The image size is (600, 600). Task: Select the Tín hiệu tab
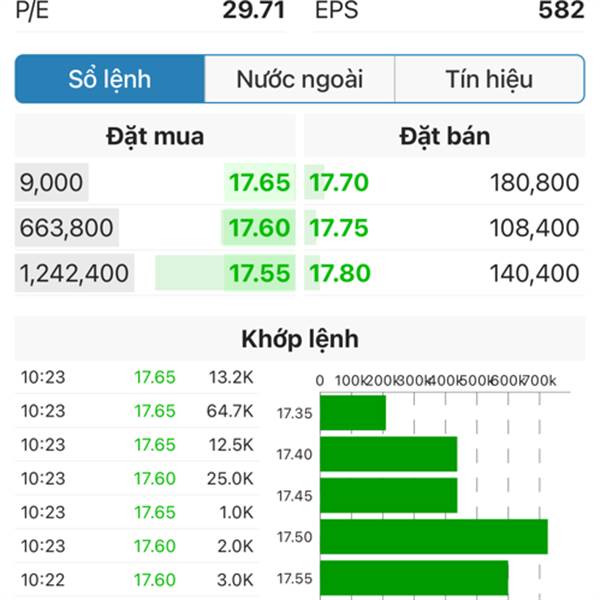pos(489,80)
